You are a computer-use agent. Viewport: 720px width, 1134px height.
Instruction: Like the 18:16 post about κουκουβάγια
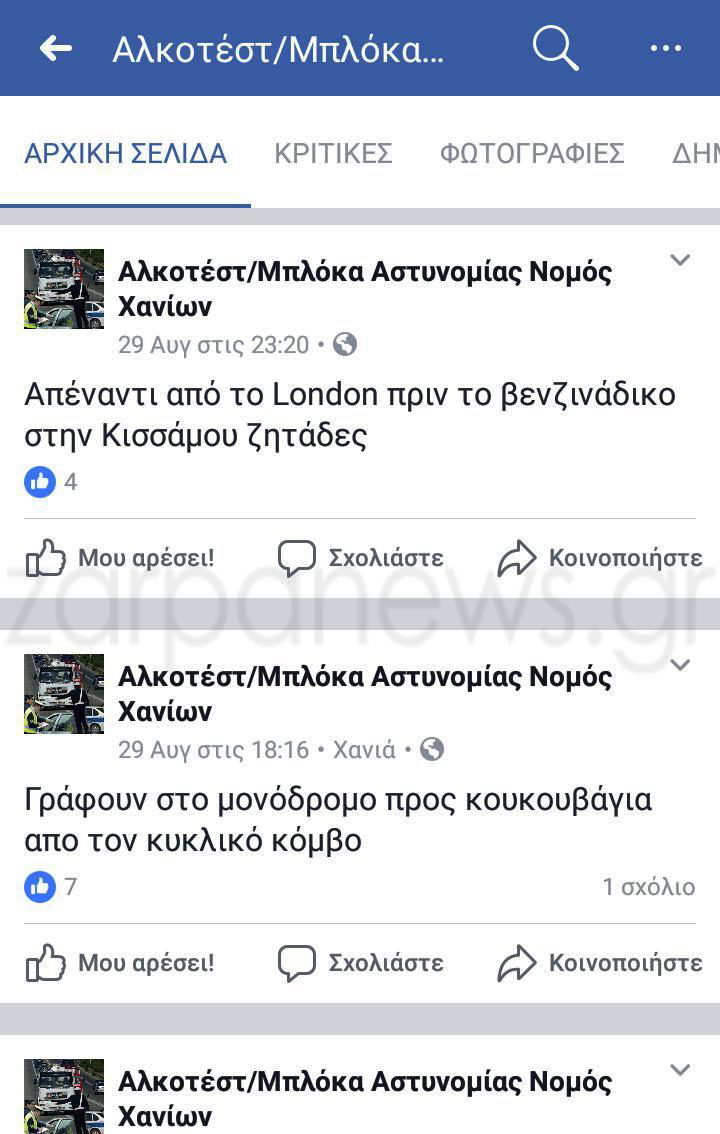tap(120, 963)
